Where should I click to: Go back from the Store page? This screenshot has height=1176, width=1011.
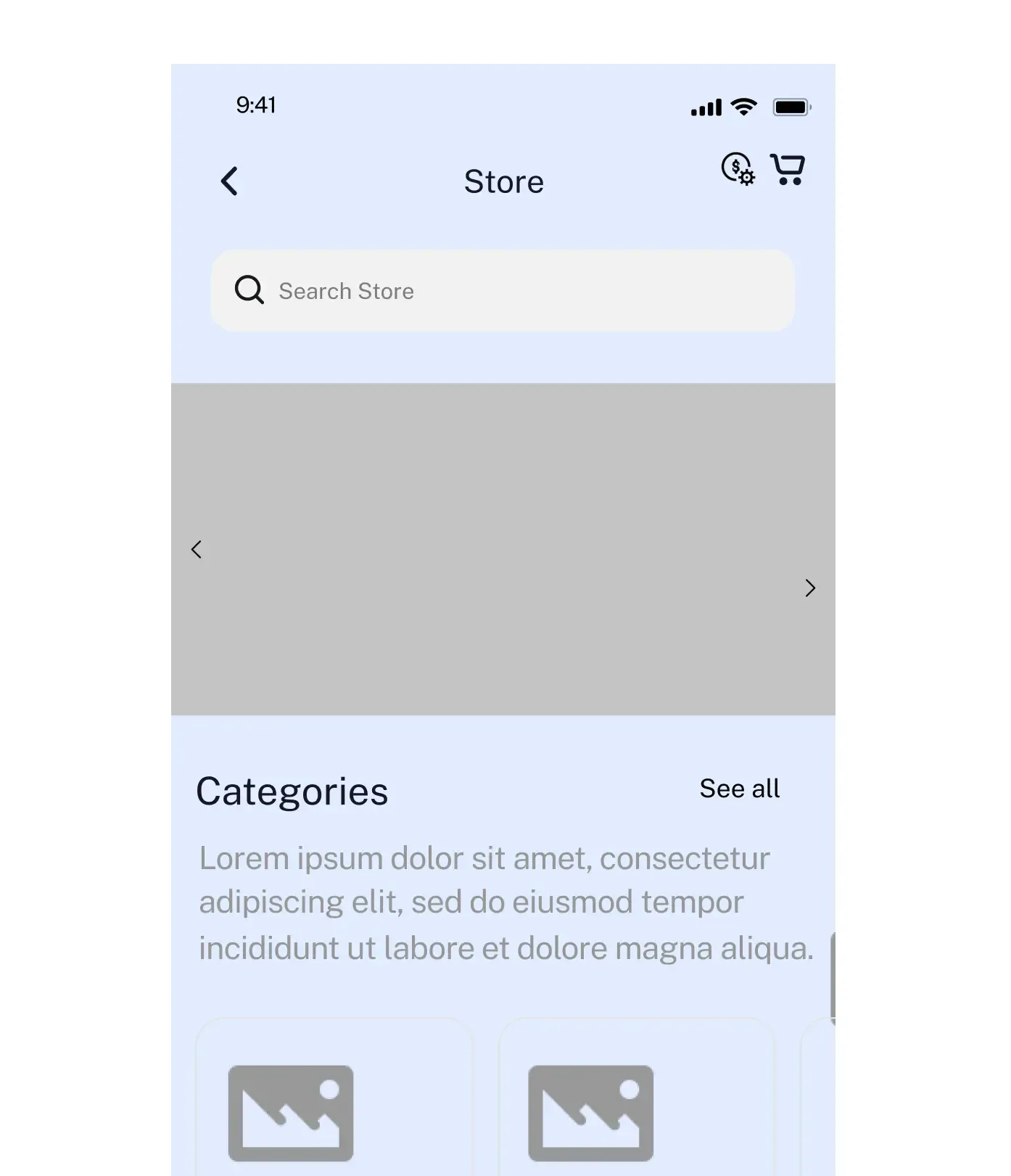click(x=229, y=181)
